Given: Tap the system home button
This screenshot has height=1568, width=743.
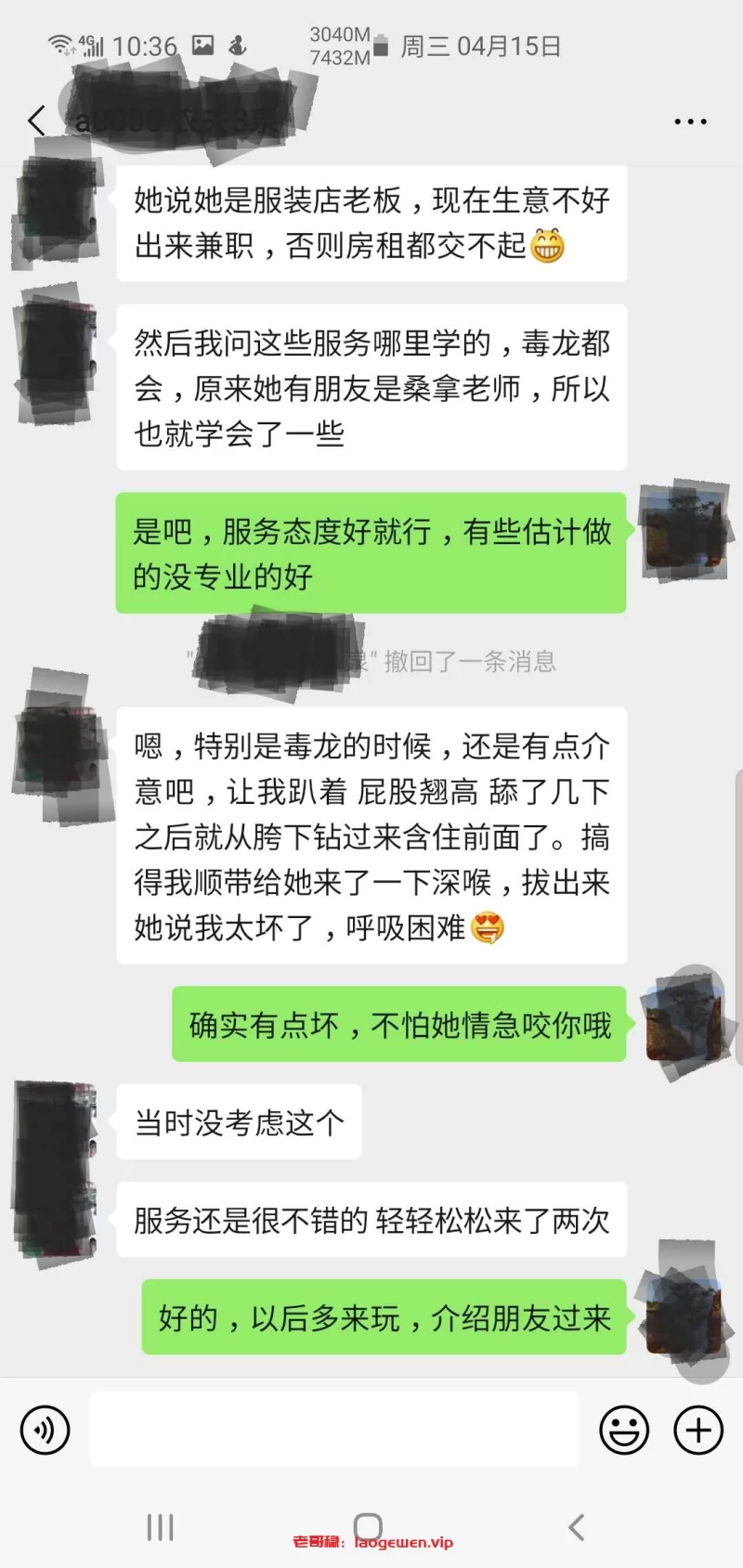Looking at the screenshot, I should pyautogui.click(x=368, y=1526).
